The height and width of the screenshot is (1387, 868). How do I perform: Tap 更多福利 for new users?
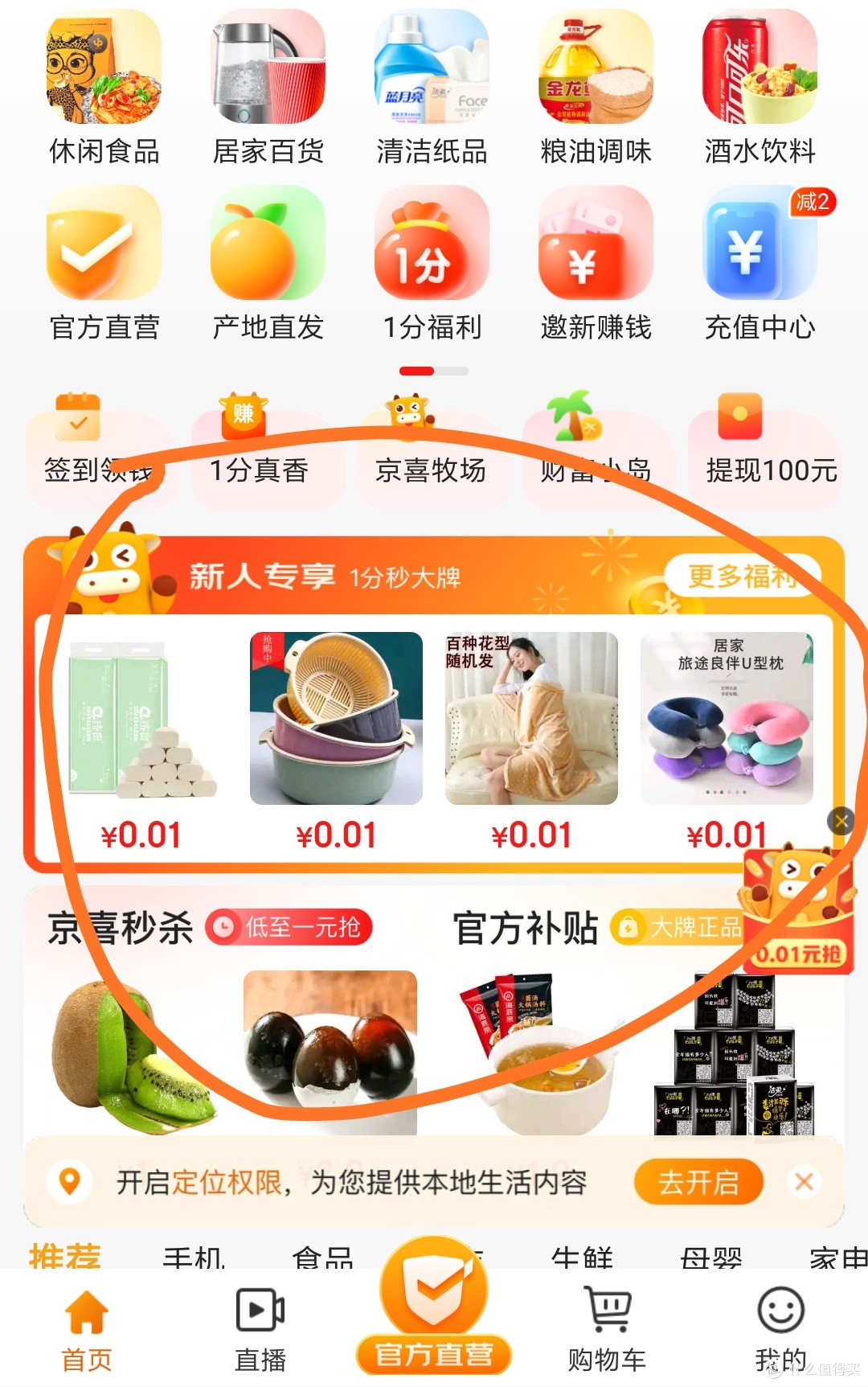pos(741,576)
